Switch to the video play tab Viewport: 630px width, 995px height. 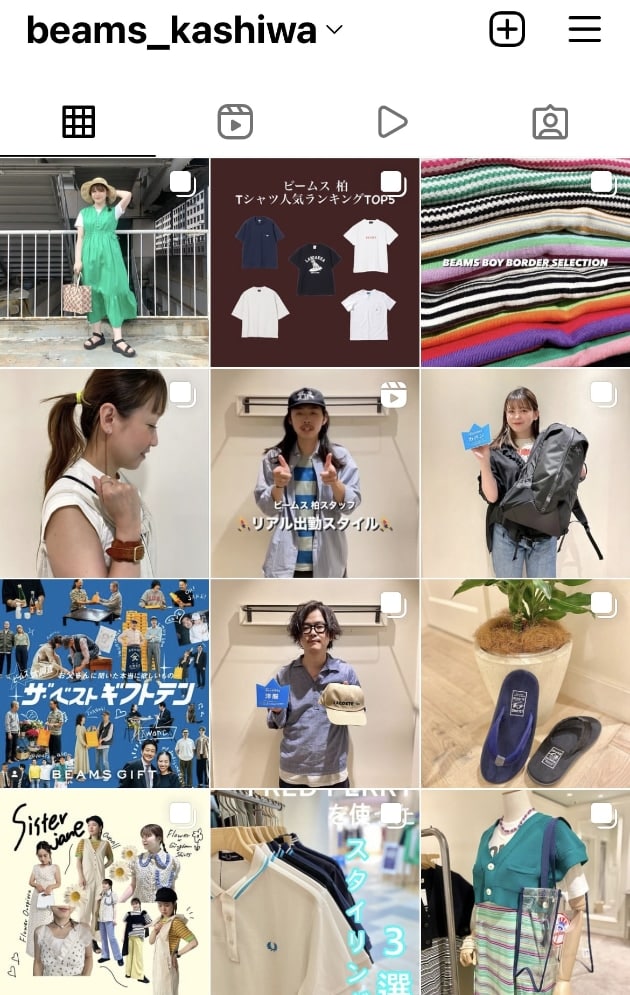392,122
